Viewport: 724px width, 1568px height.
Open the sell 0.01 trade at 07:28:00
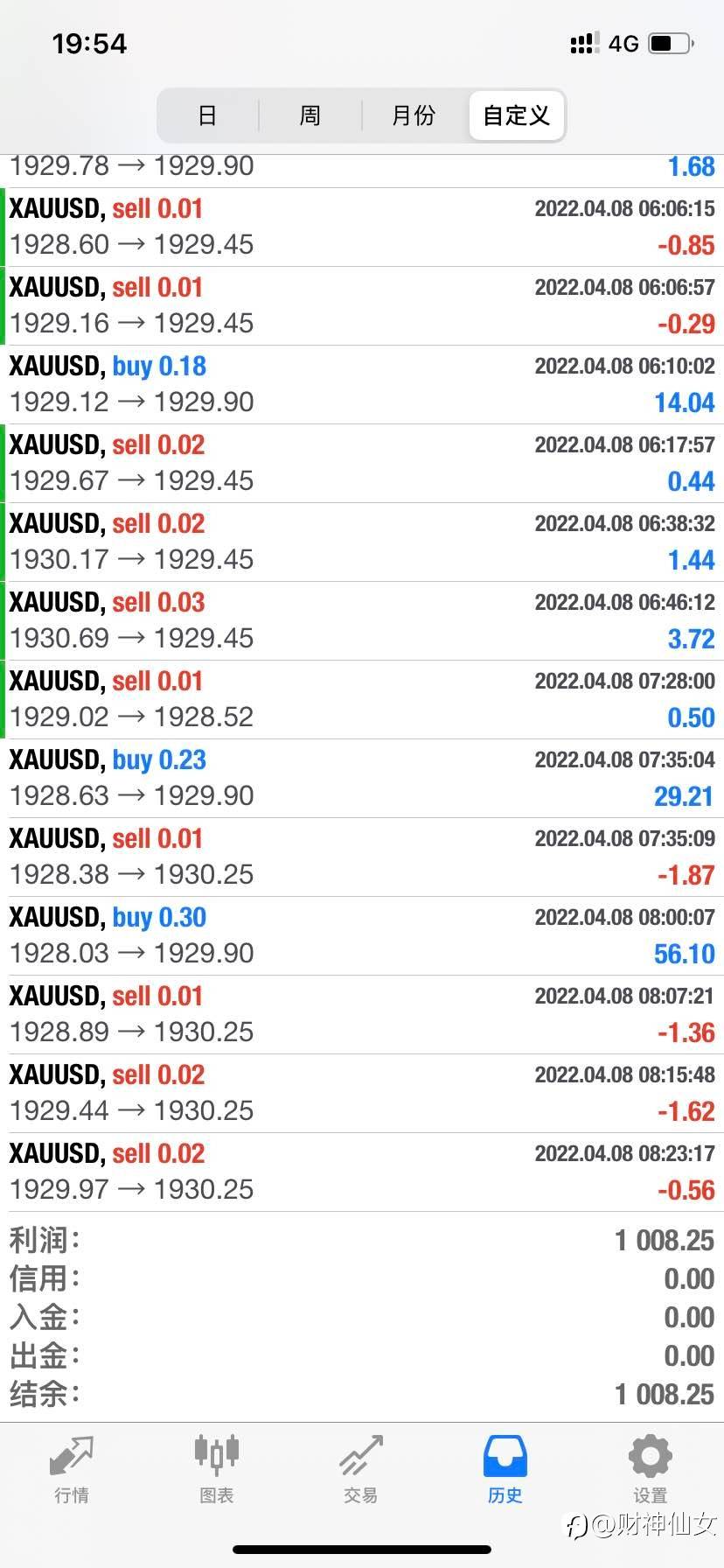pos(362,699)
